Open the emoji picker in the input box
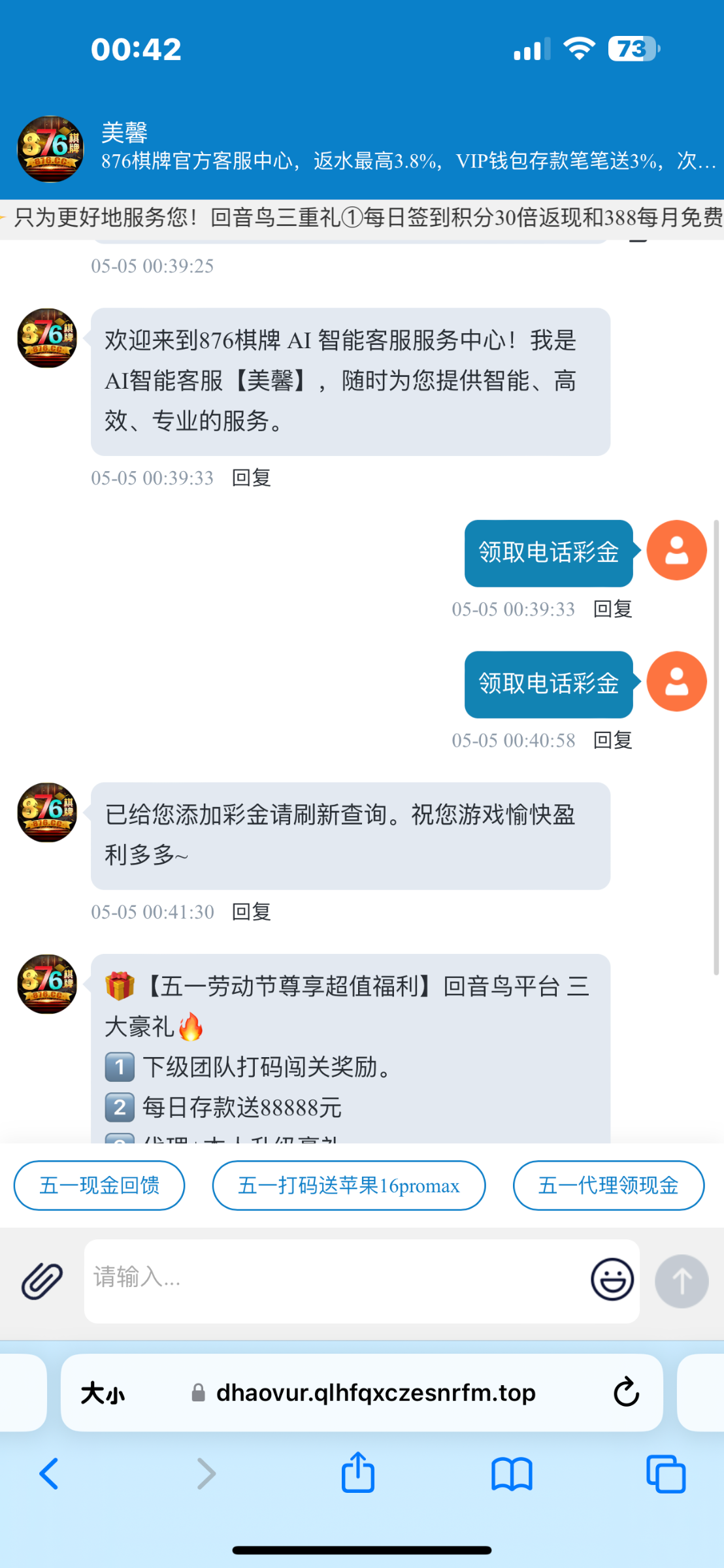724x1568 pixels. [x=612, y=1279]
